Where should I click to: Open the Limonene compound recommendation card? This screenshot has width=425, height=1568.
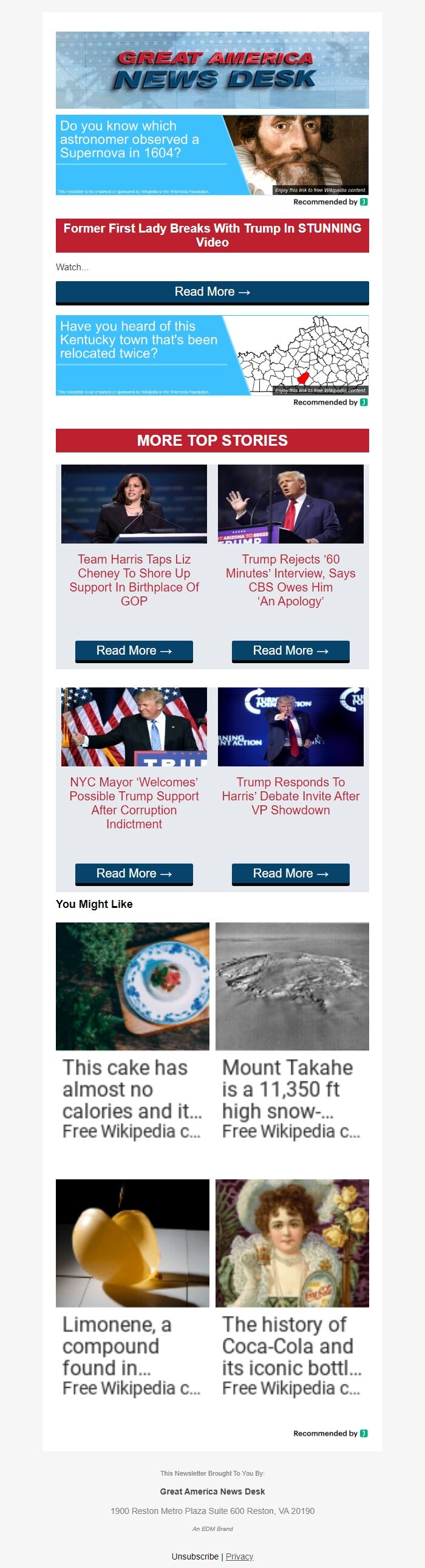tap(132, 1288)
